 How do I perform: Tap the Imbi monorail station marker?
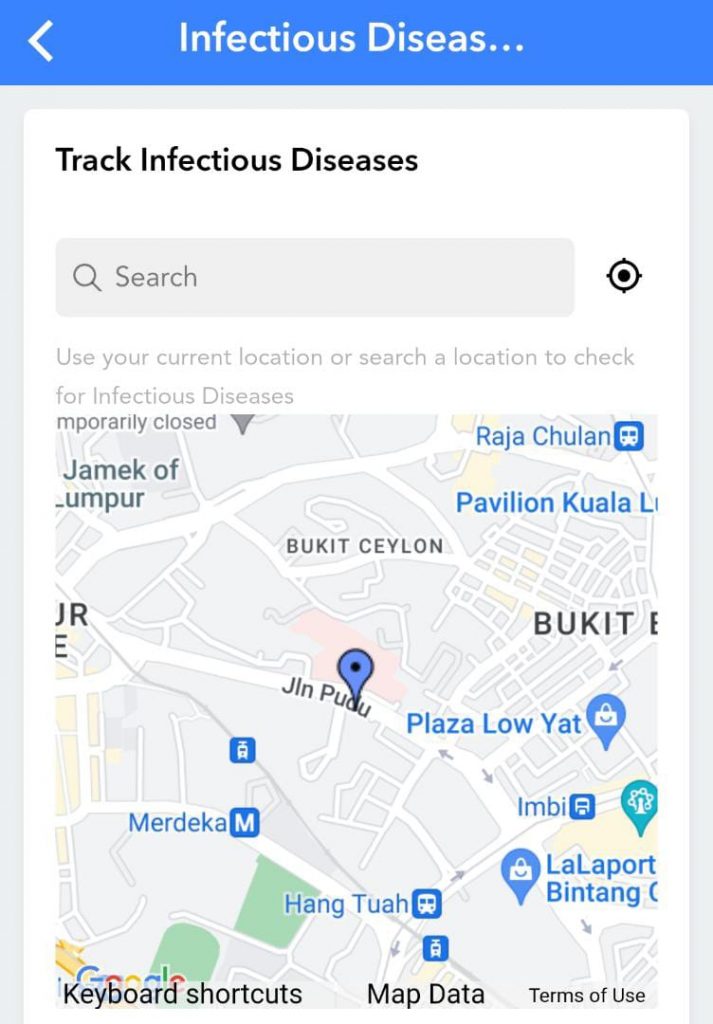584,806
